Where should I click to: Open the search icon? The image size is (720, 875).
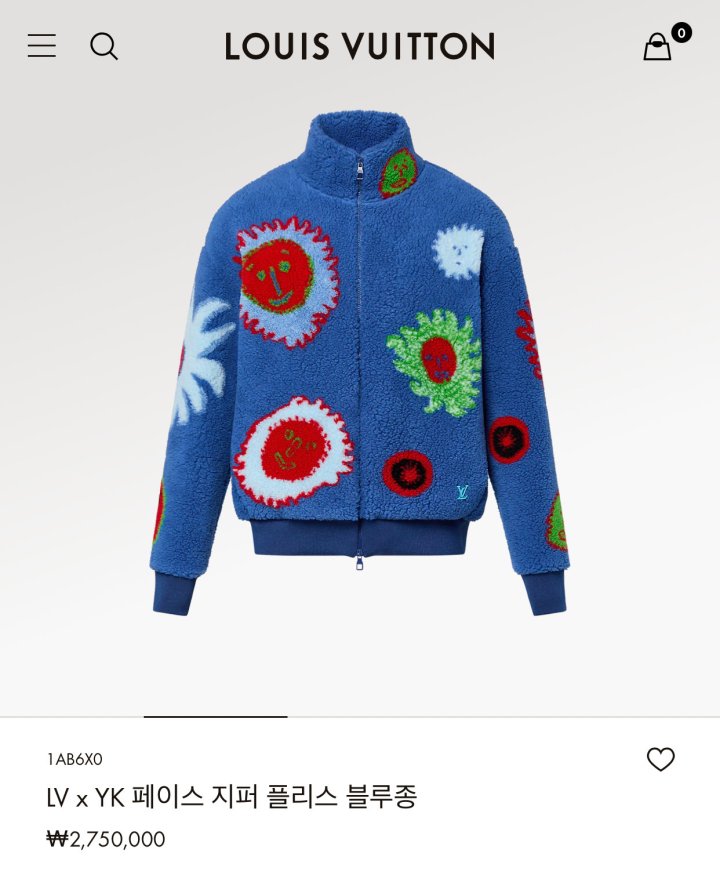[104, 46]
